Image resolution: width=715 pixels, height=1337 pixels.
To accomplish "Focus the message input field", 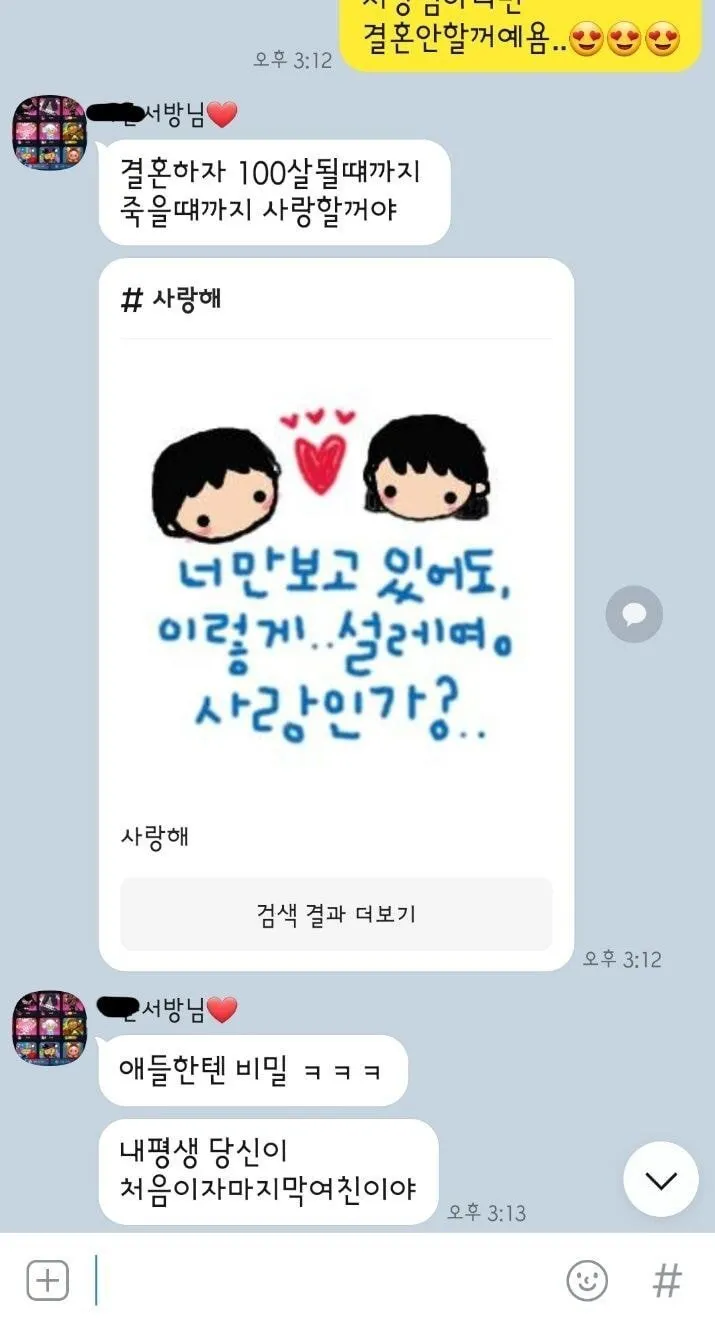I will point(320,1280).
